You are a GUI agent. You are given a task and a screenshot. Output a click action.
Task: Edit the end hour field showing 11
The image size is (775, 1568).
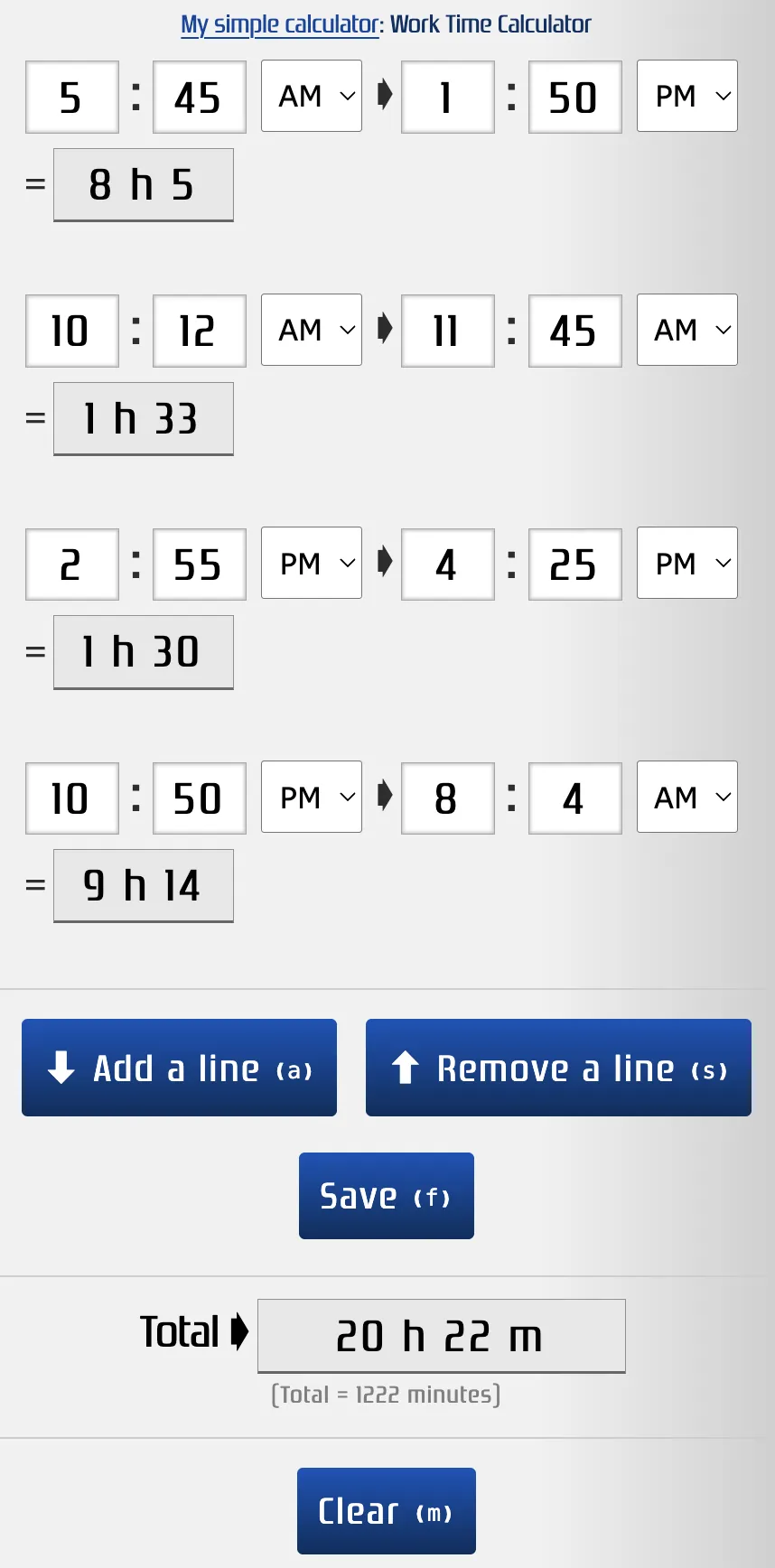447,331
